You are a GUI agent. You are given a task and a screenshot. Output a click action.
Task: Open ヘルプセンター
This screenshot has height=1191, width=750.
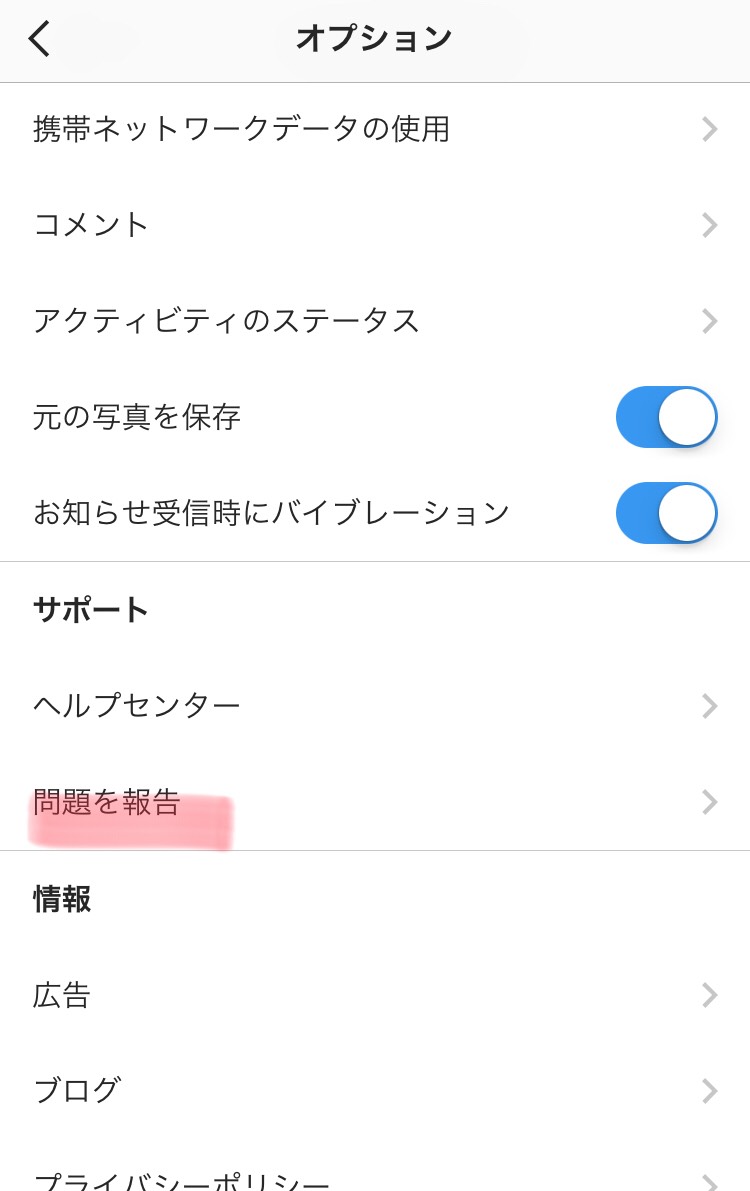(x=375, y=706)
